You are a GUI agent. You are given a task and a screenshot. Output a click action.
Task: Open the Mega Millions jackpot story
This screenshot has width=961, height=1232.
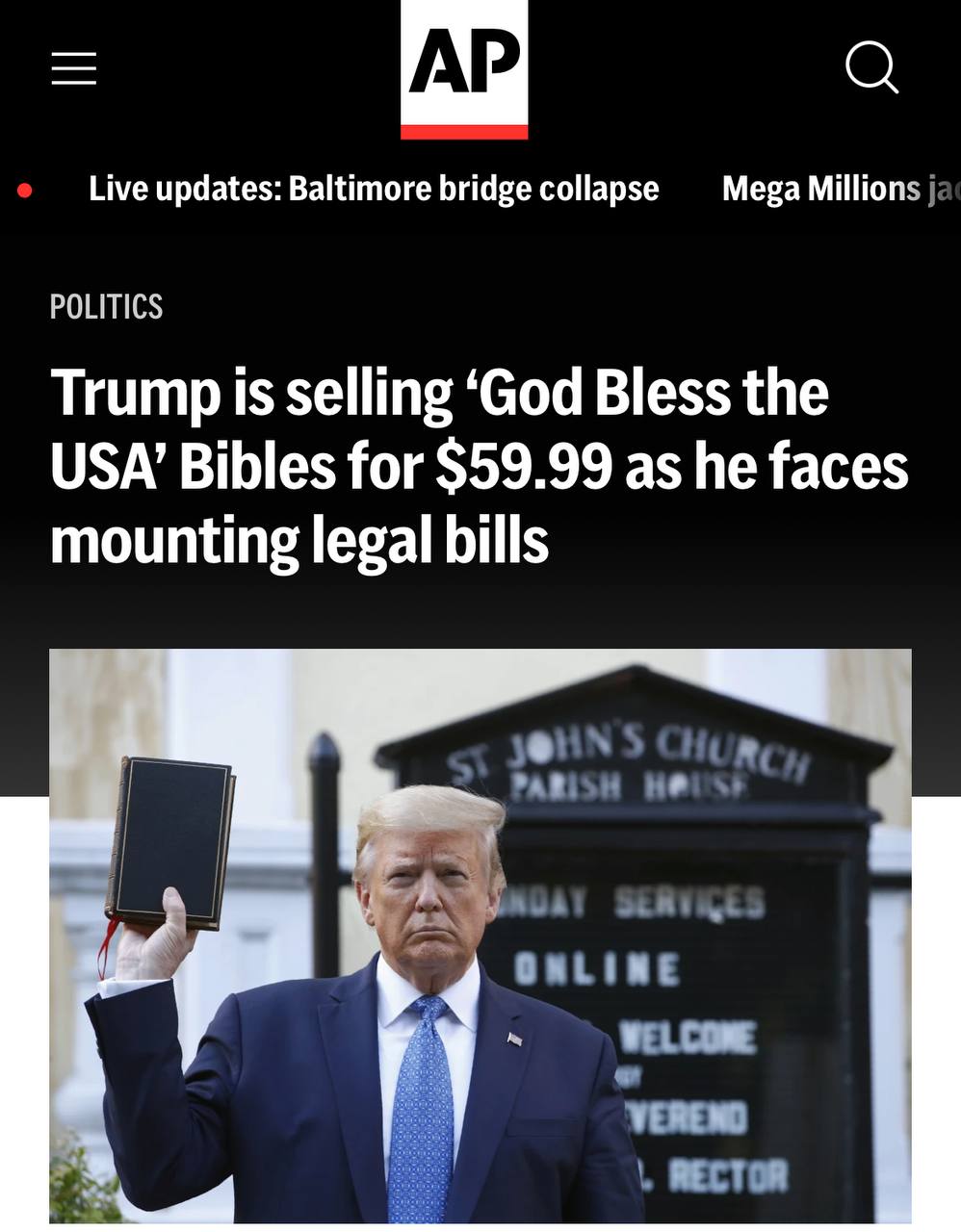838,189
